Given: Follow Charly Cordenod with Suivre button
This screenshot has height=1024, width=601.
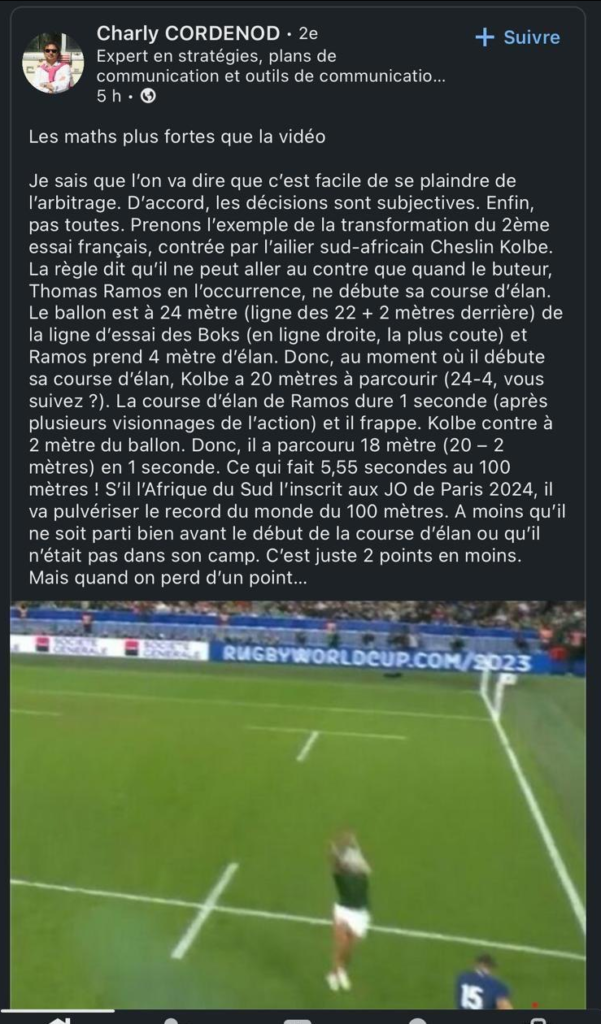Looking at the screenshot, I should (518, 38).
